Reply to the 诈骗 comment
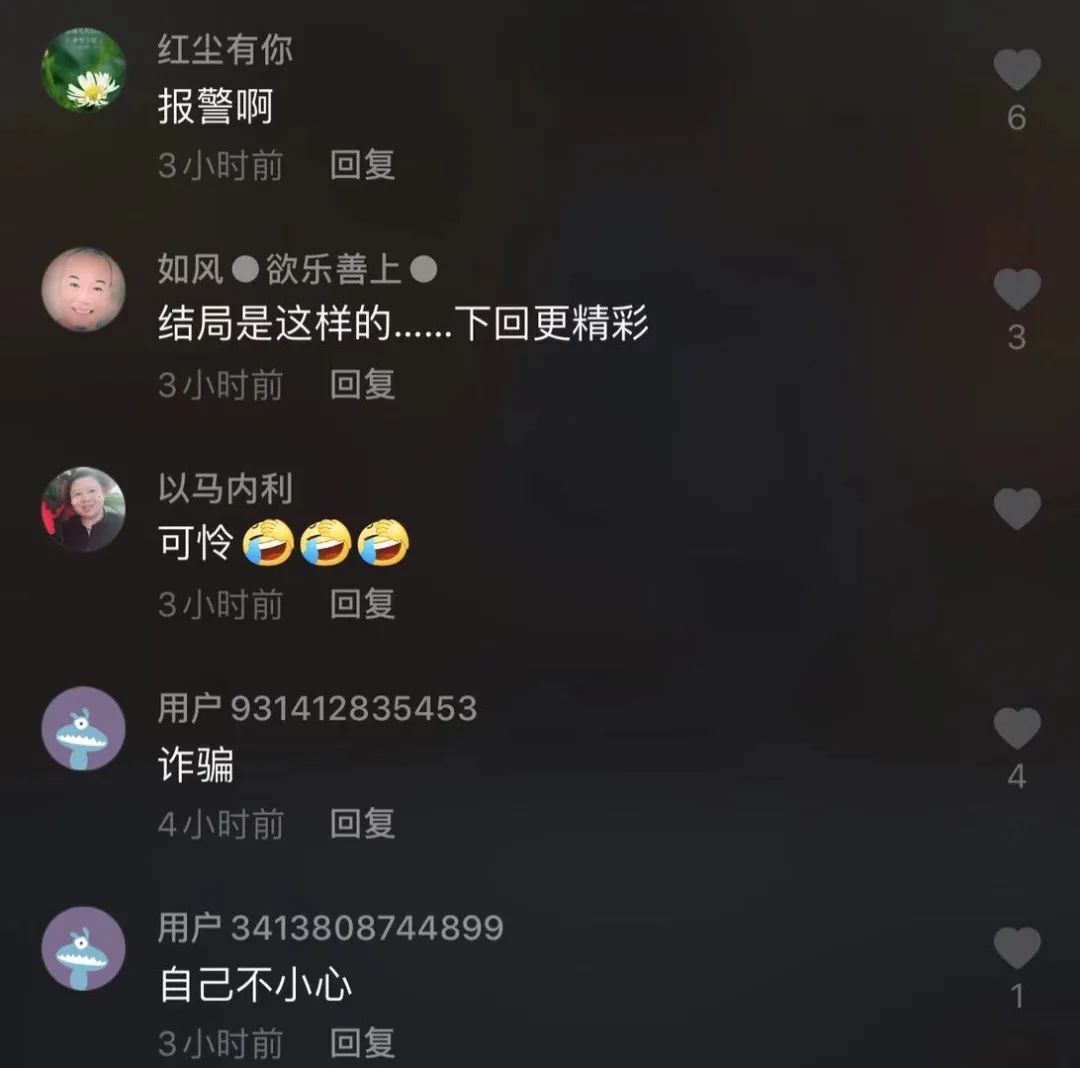1080x1068 pixels. click(x=362, y=824)
